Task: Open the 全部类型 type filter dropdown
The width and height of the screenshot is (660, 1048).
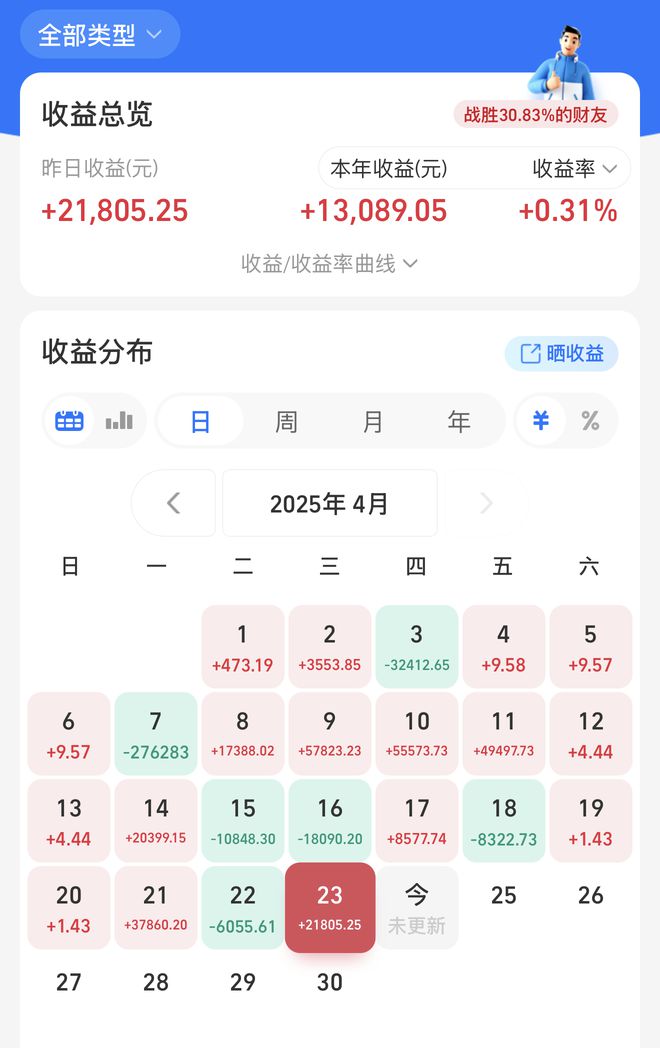Action: click(99, 35)
